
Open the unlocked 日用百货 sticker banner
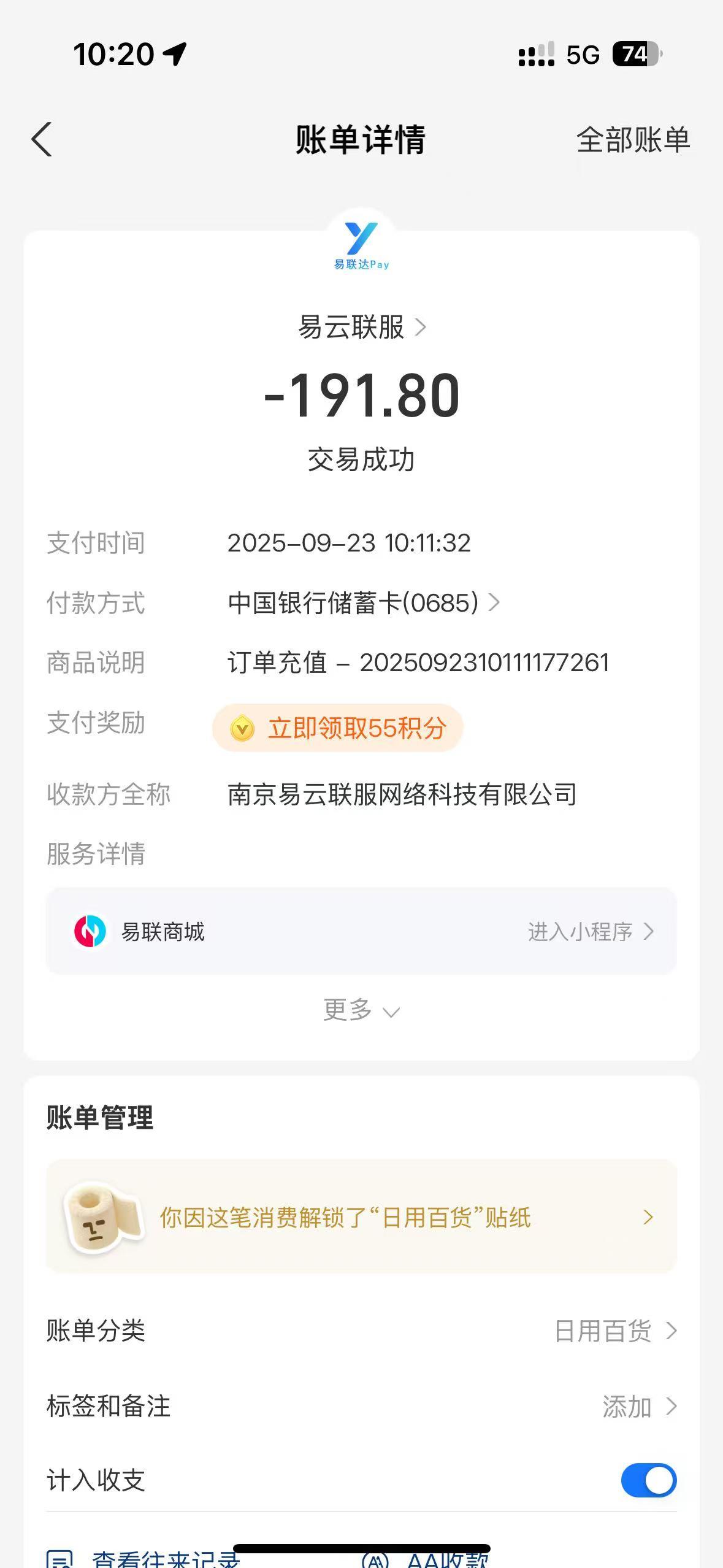pos(361,1217)
